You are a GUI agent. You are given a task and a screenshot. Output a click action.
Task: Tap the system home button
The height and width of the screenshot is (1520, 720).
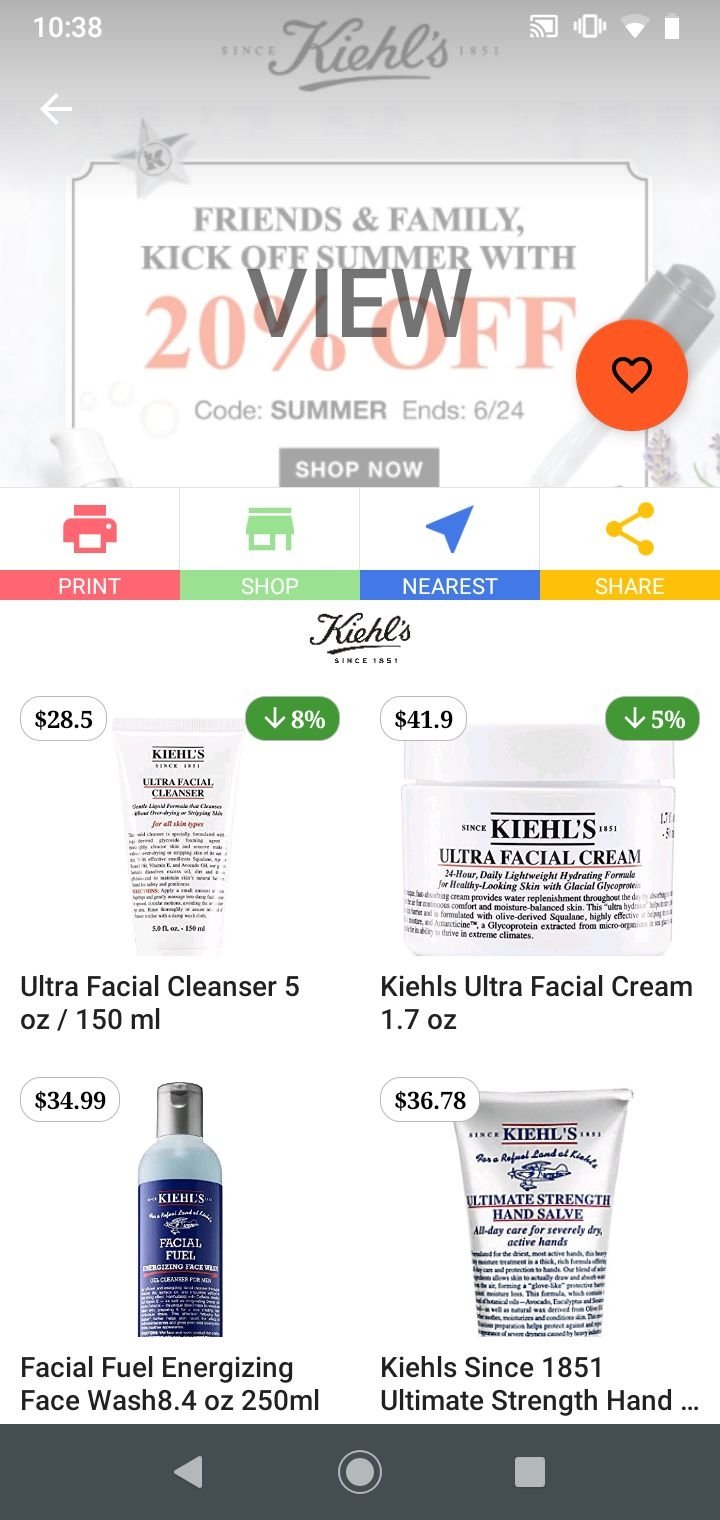click(x=360, y=1472)
